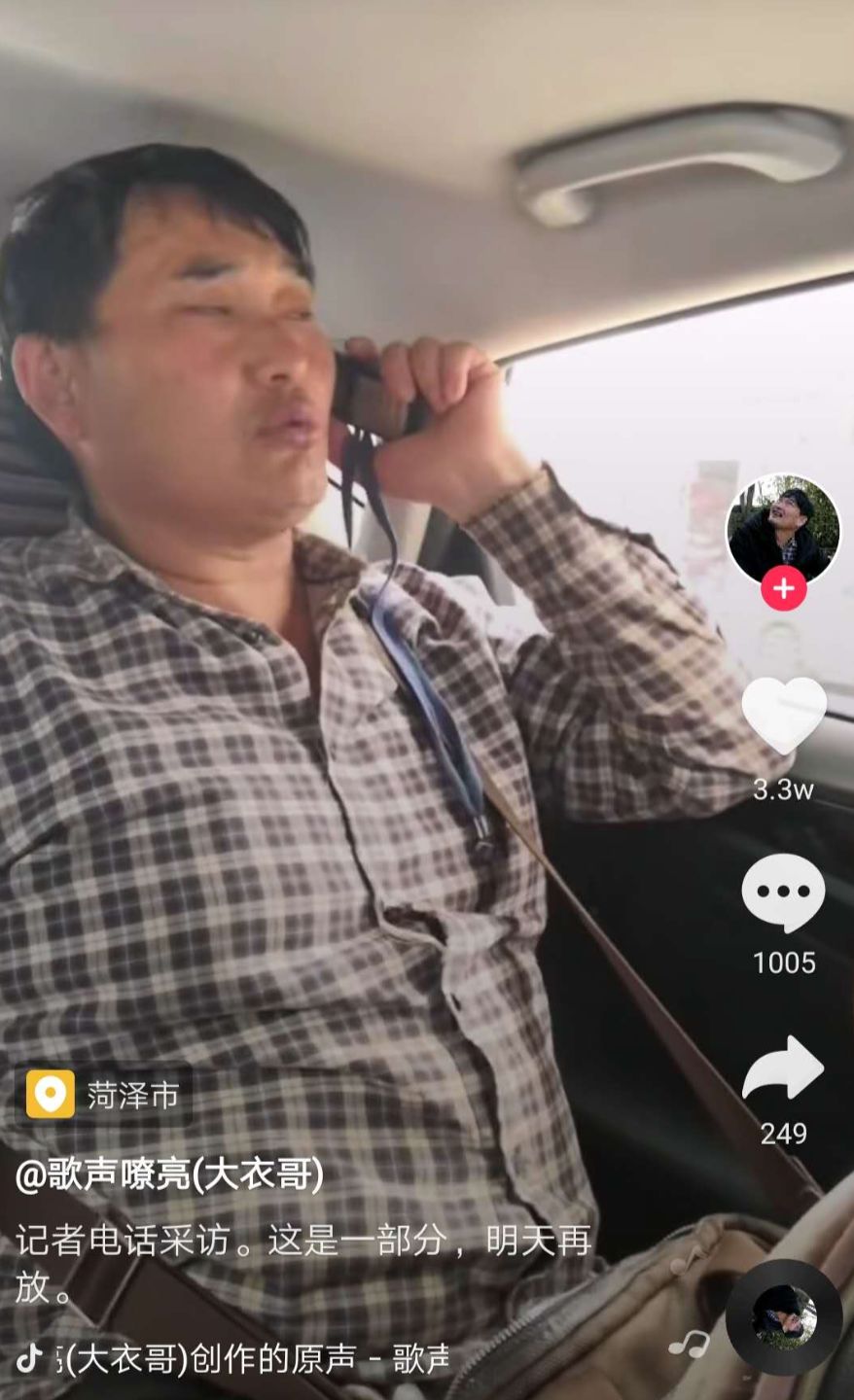Open the creator's round profile picture

click(x=784, y=530)
